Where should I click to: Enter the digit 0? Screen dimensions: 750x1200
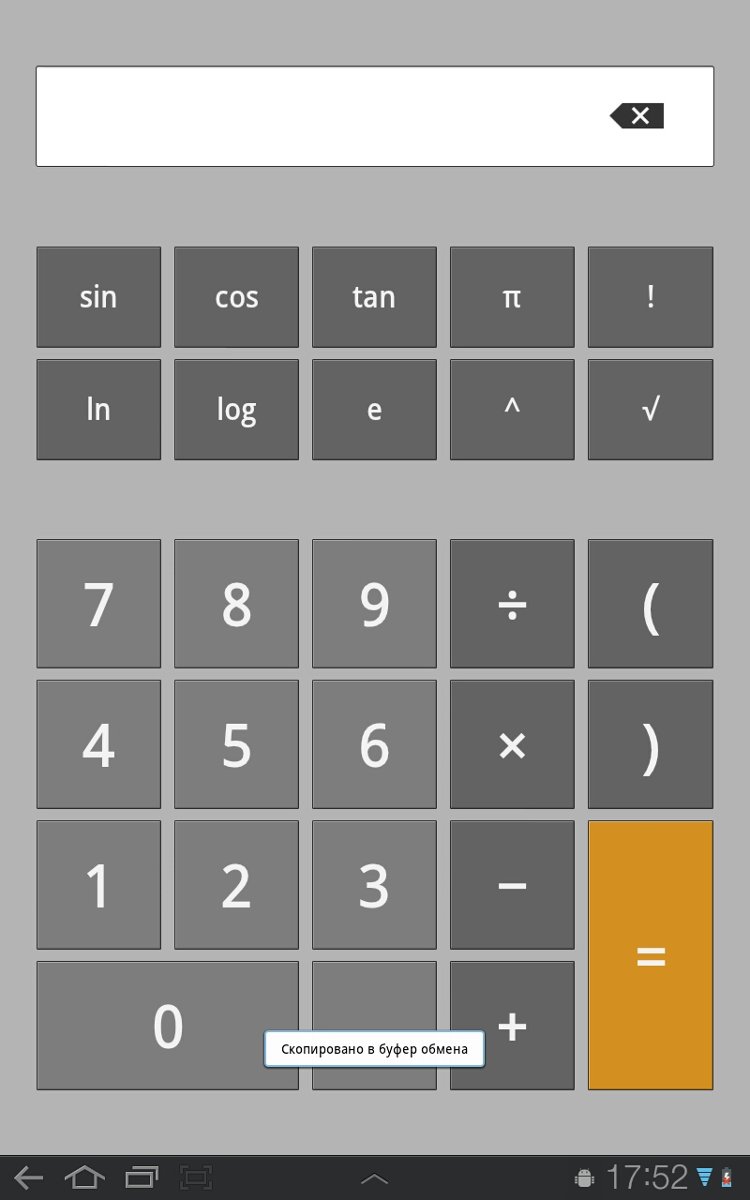coord(168,1026)
